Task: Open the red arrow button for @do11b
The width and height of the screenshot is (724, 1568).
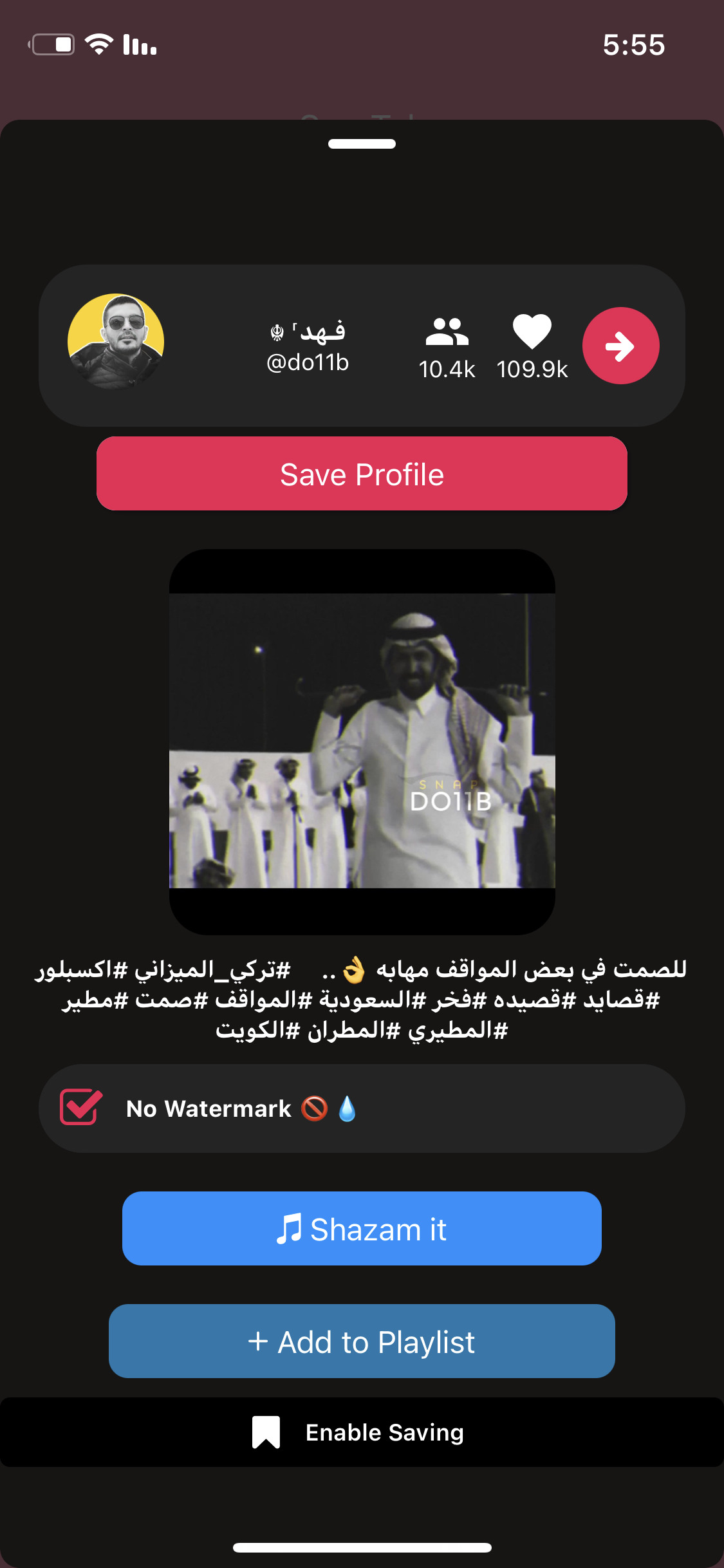Action: pyautogui.click(x=620, y=346)
